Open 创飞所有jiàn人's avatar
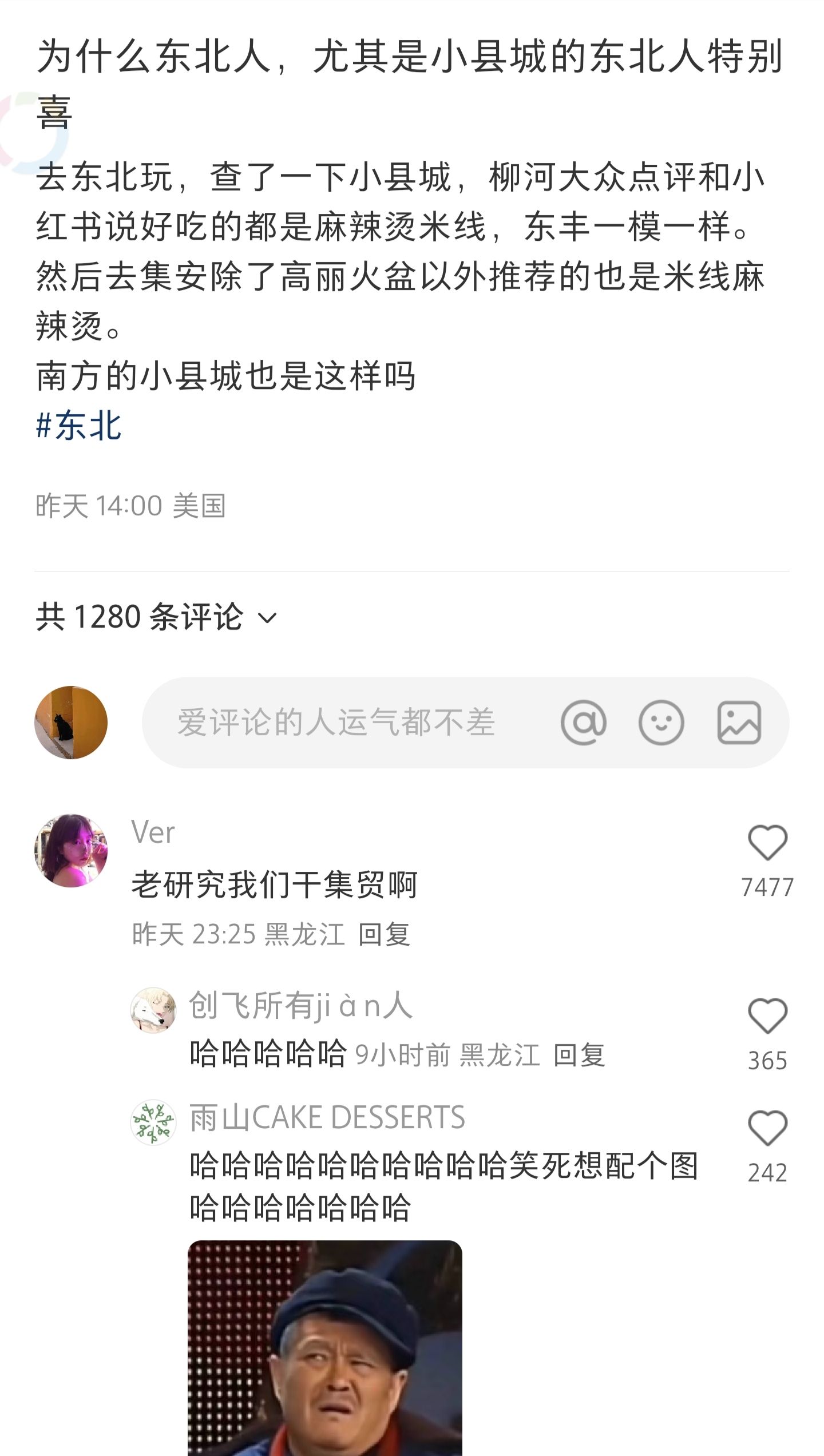 click(x=153, y=1010)
